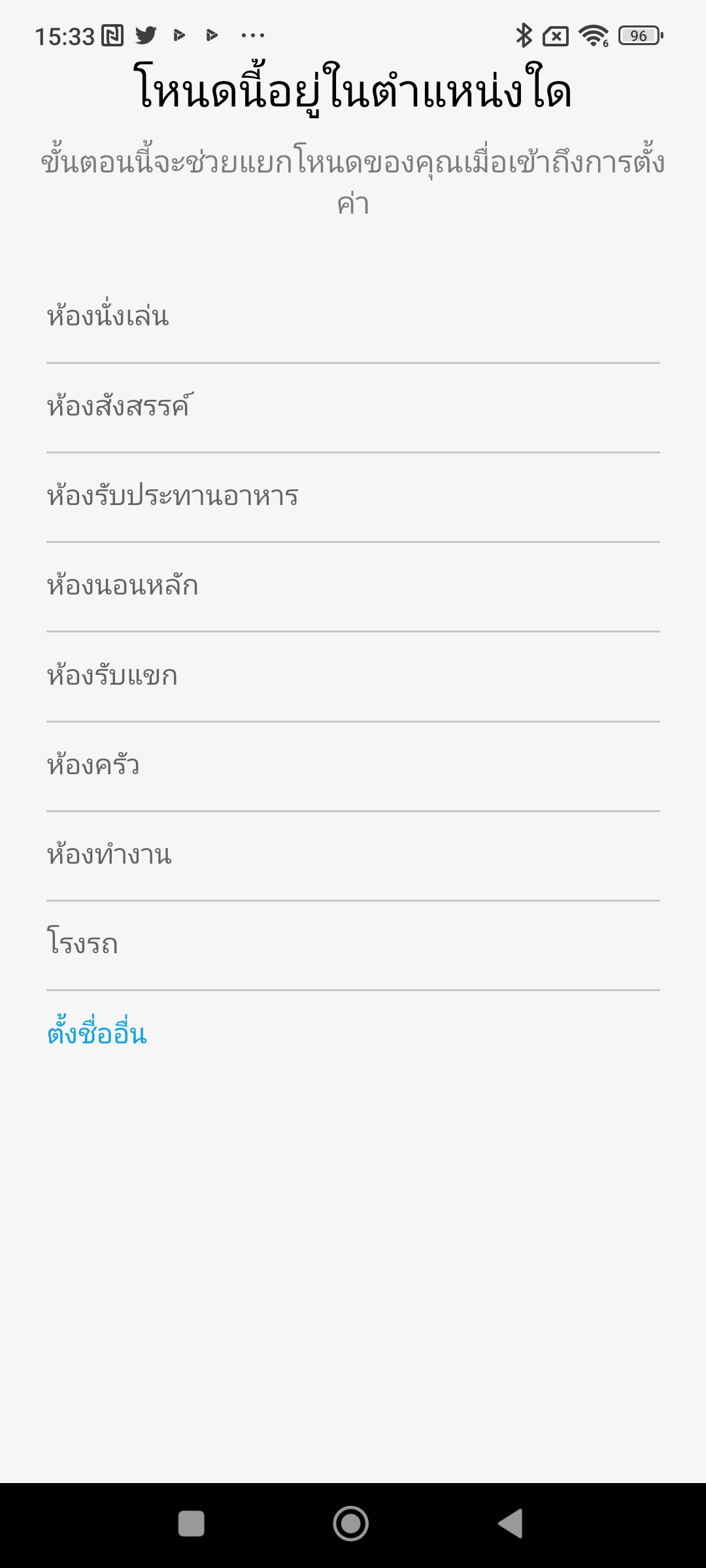Choose ห้องรับแขก as location

[x=353, y=676]
